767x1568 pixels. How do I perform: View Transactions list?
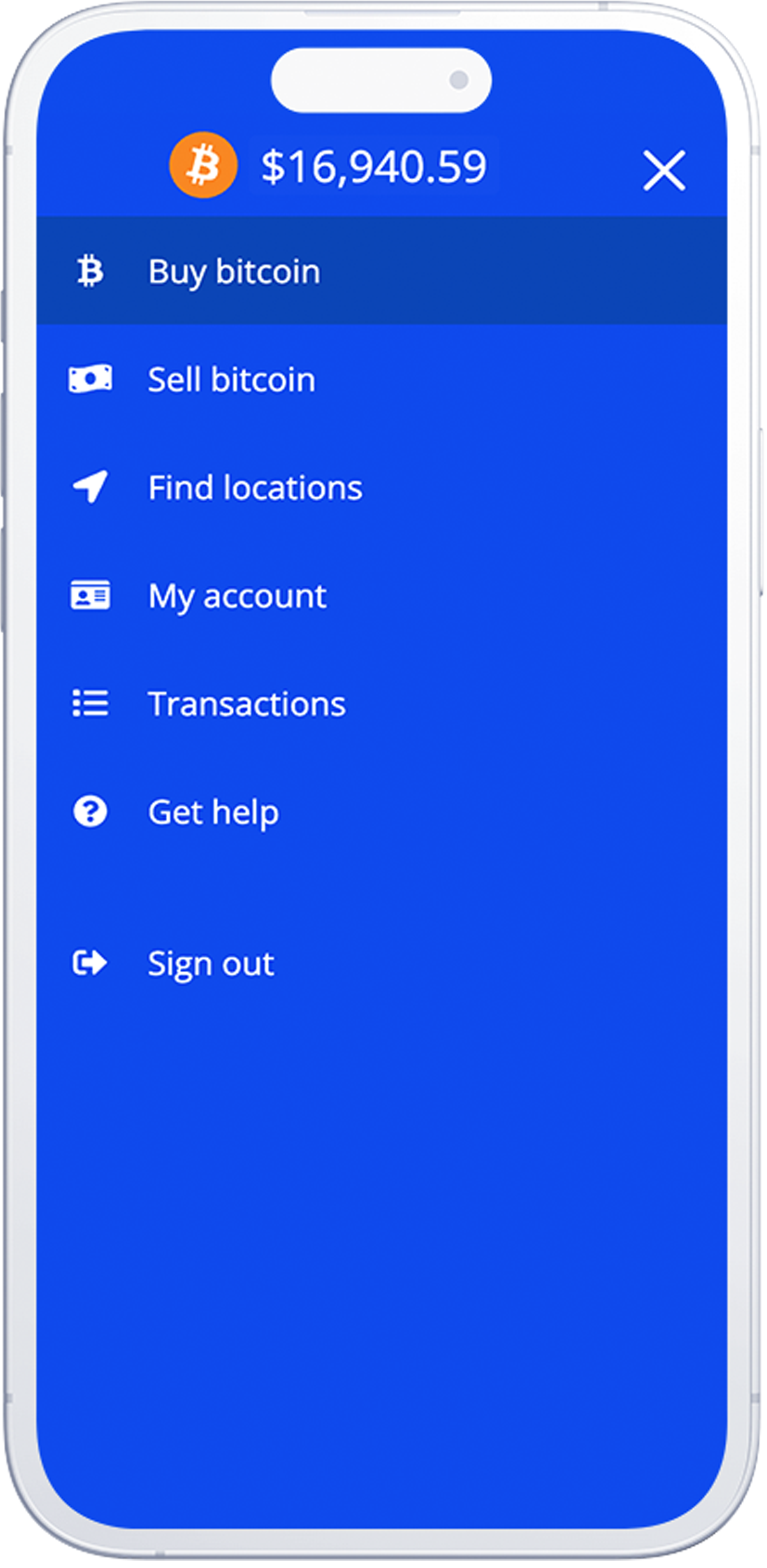[246, 704]
